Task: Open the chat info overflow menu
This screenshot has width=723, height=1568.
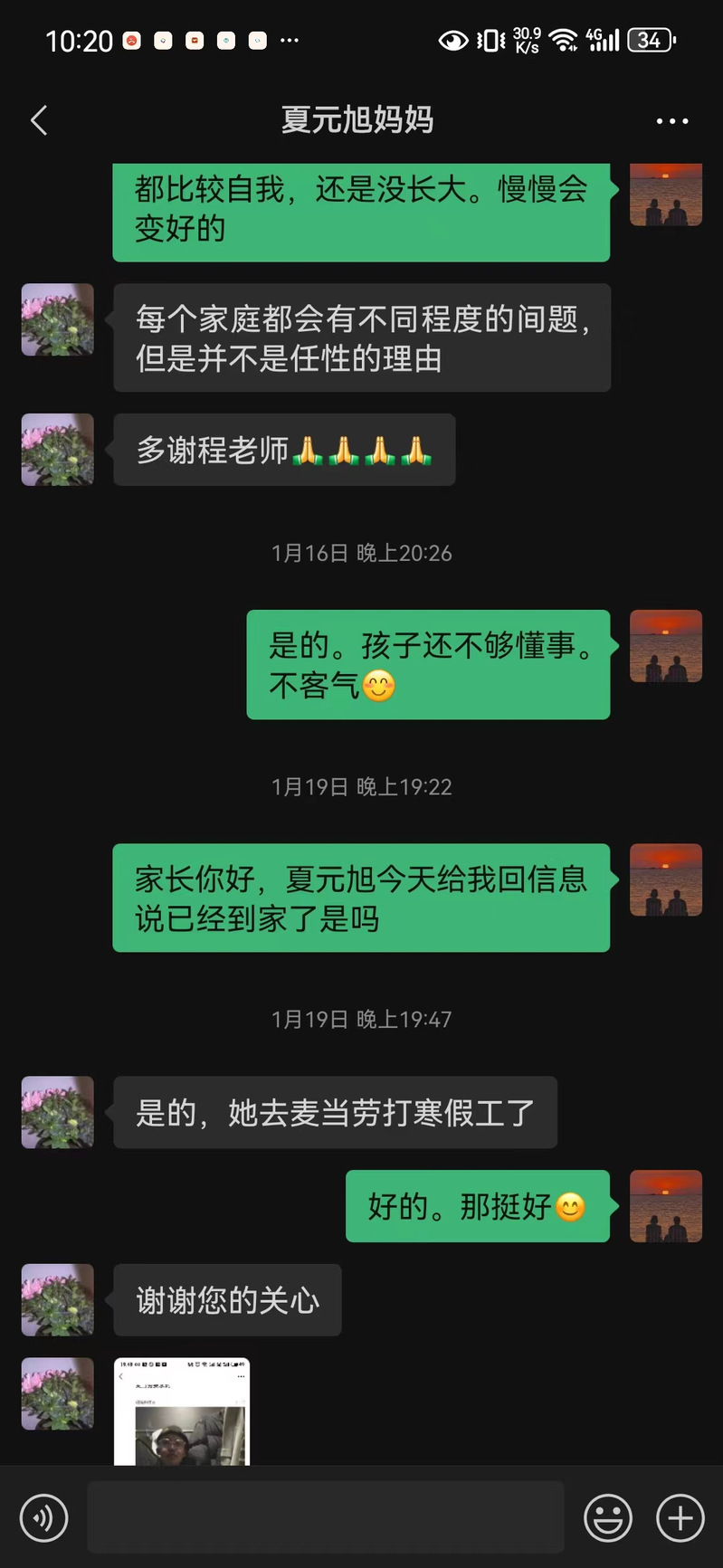Action: (671, 120)
